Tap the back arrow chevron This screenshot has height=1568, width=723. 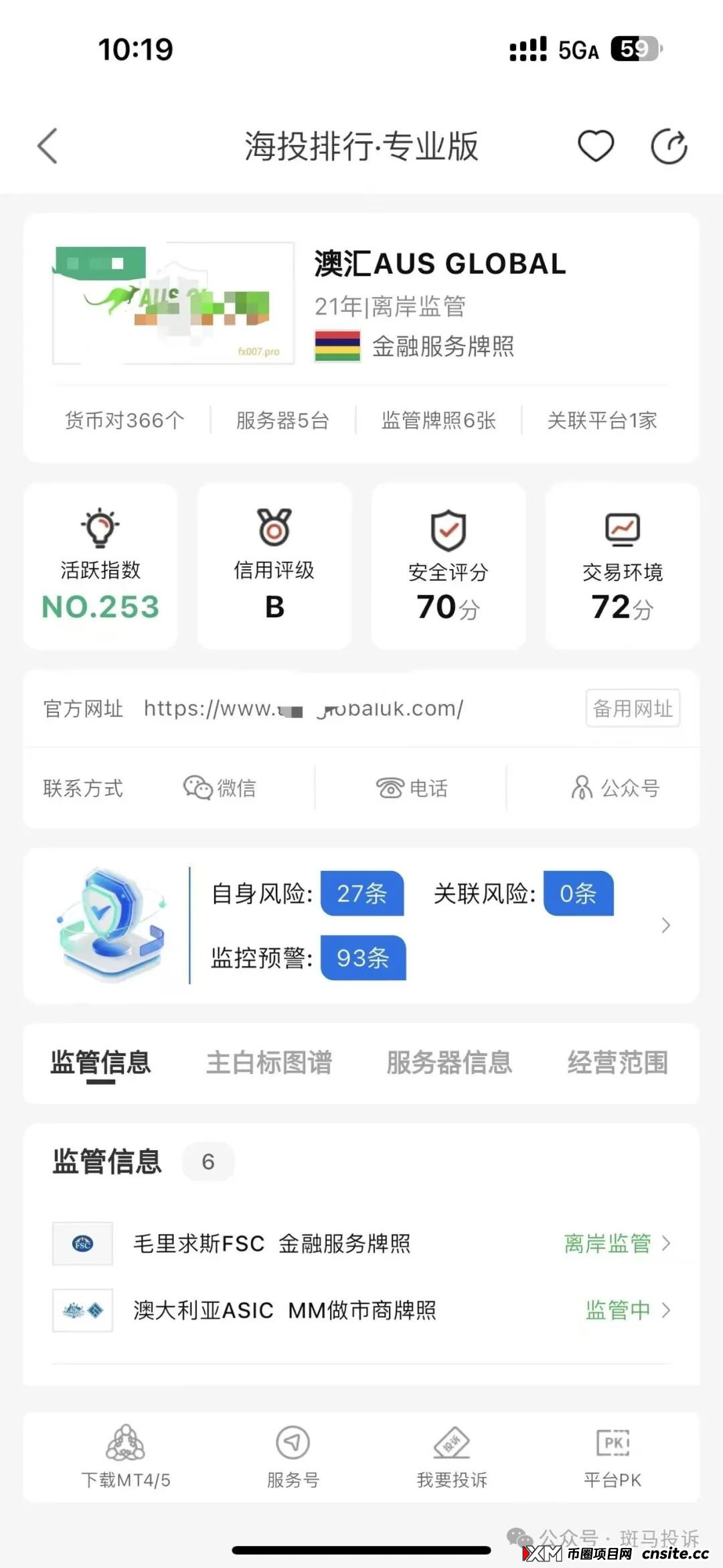point(46,145)
